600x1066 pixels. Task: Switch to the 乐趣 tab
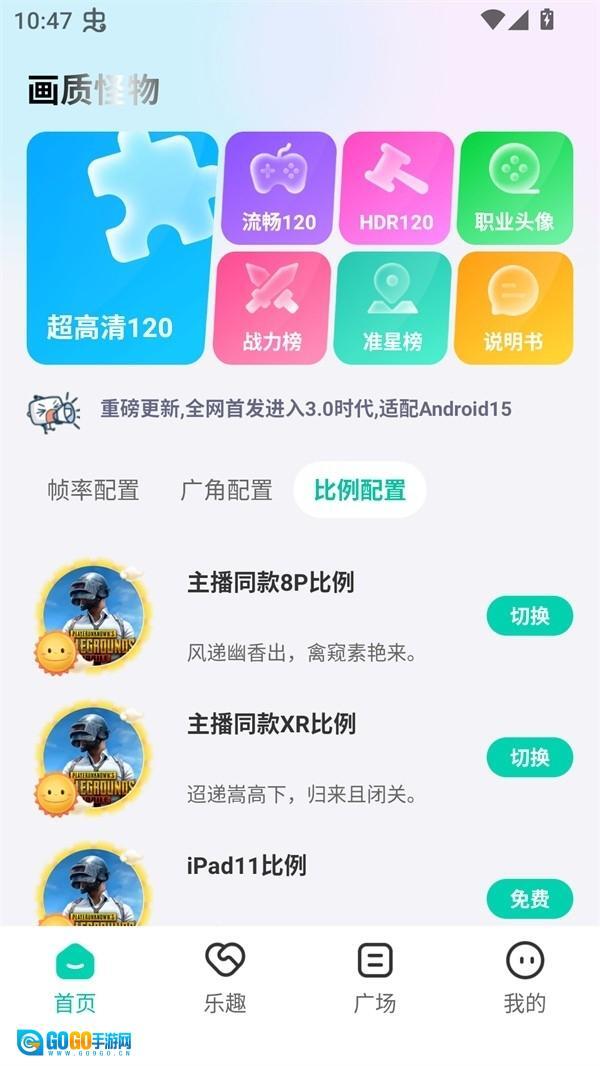(x=225, y=977)
